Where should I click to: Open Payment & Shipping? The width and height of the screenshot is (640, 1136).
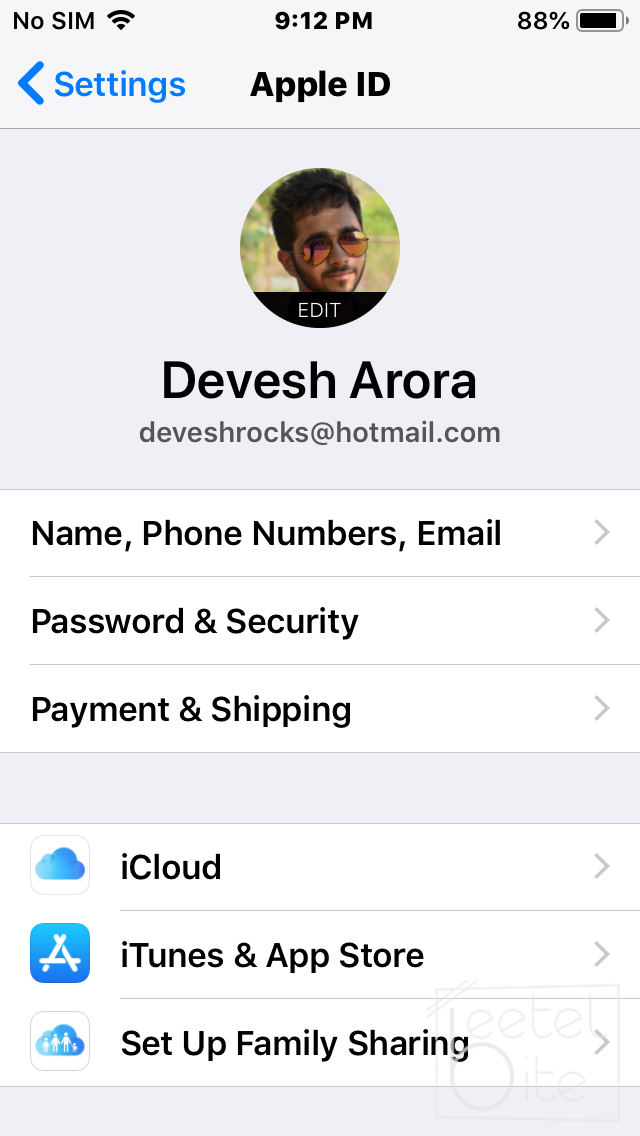(x=320, y=709)
